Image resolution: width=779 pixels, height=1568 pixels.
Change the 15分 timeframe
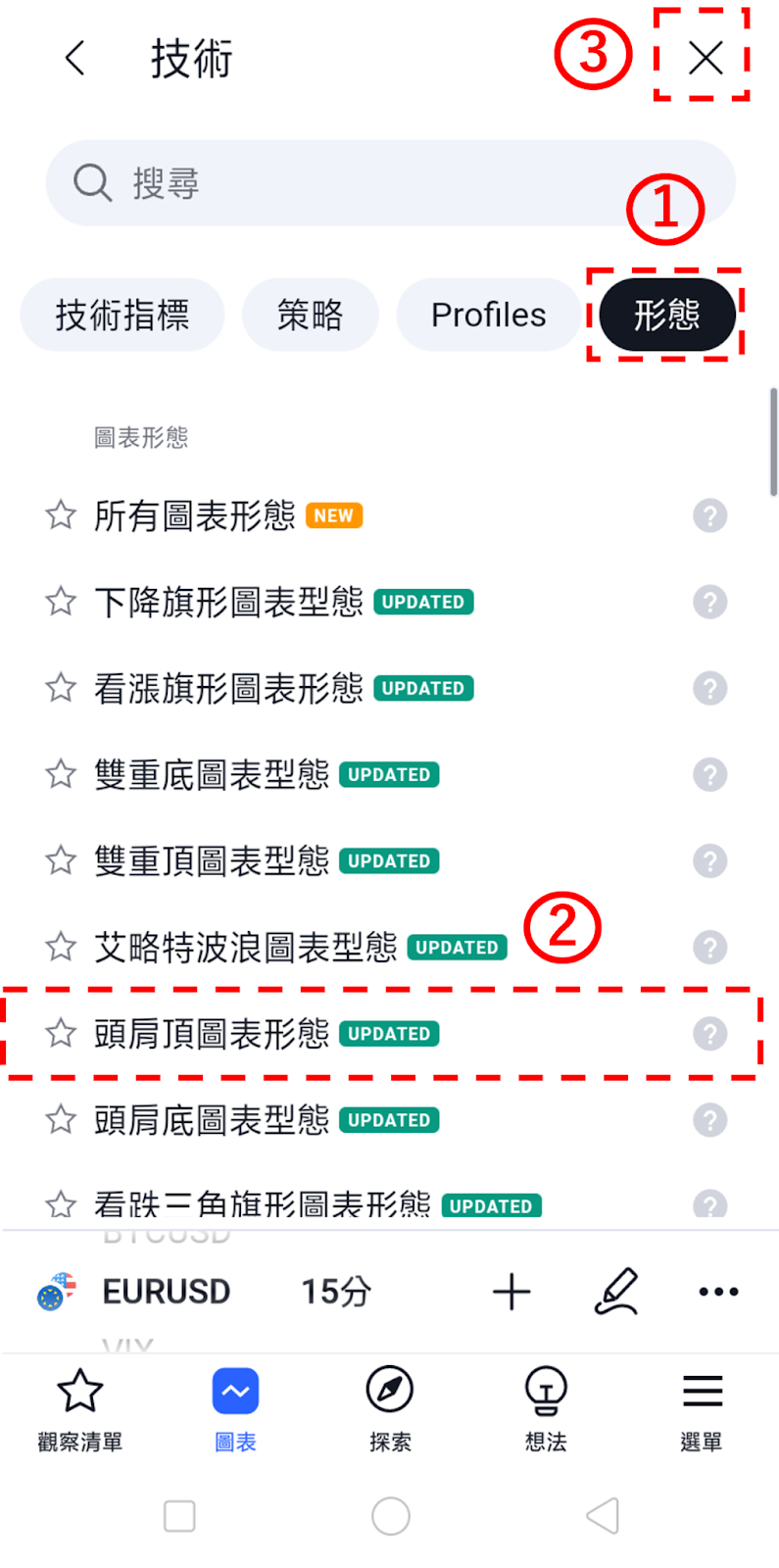[335, 1292]
